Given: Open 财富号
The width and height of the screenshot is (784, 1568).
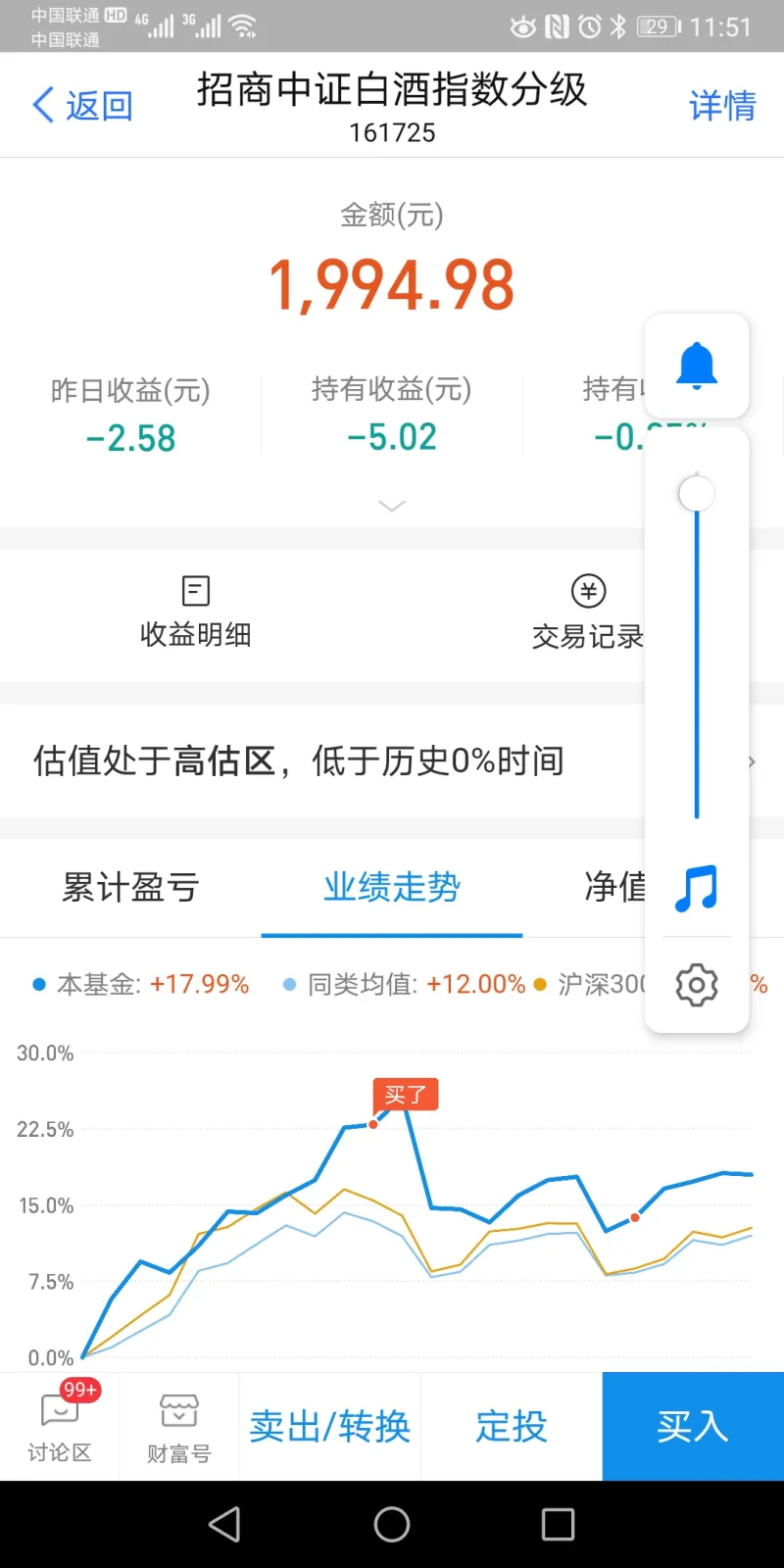Looking at the screenshot, I should click(x=179, y=1426).
